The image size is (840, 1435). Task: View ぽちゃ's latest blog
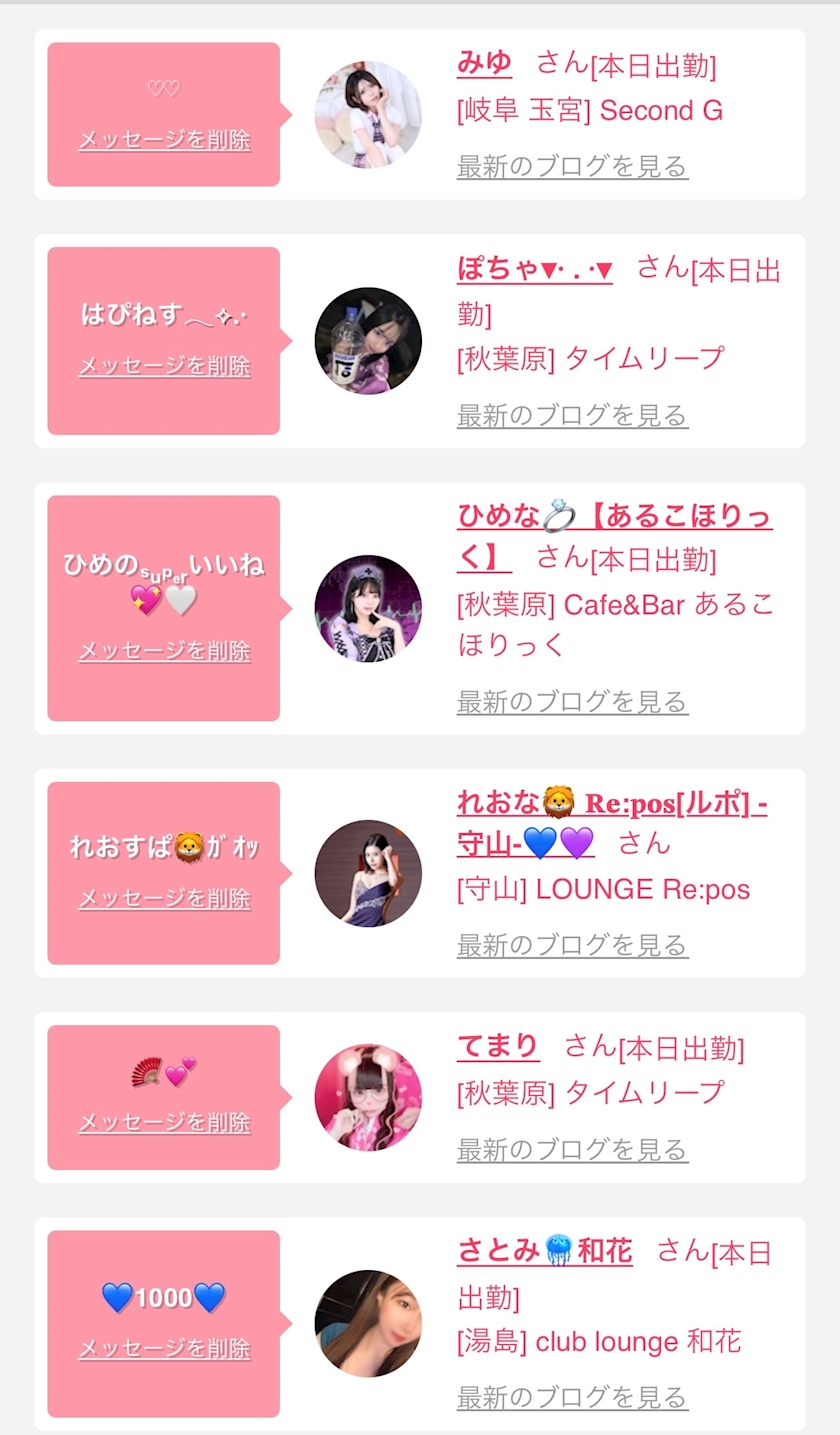[572, 415]
